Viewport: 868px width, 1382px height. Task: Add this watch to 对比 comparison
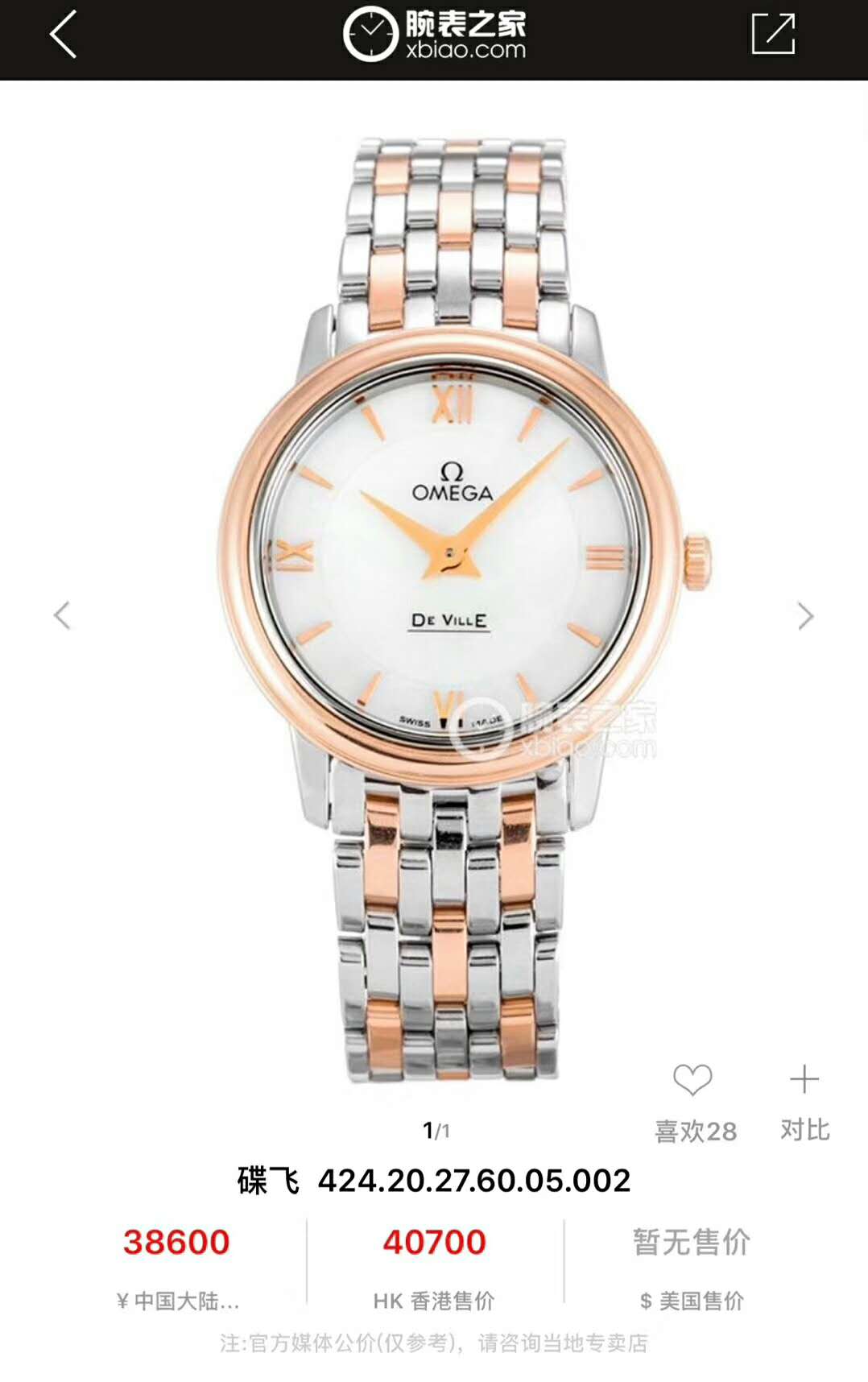(x=804, y=1080)
